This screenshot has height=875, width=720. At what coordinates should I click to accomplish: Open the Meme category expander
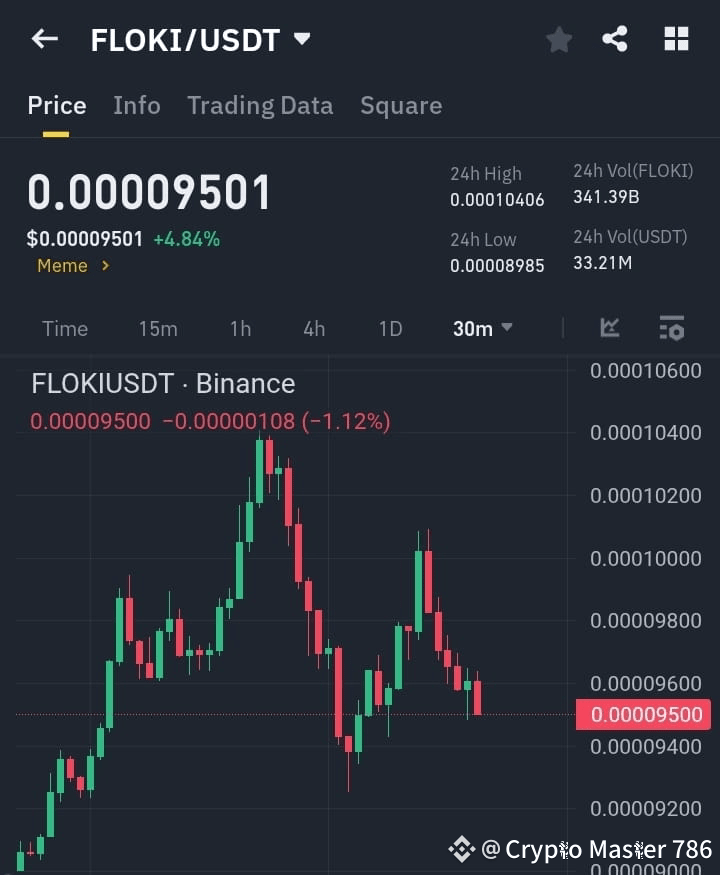pos(72,266)
